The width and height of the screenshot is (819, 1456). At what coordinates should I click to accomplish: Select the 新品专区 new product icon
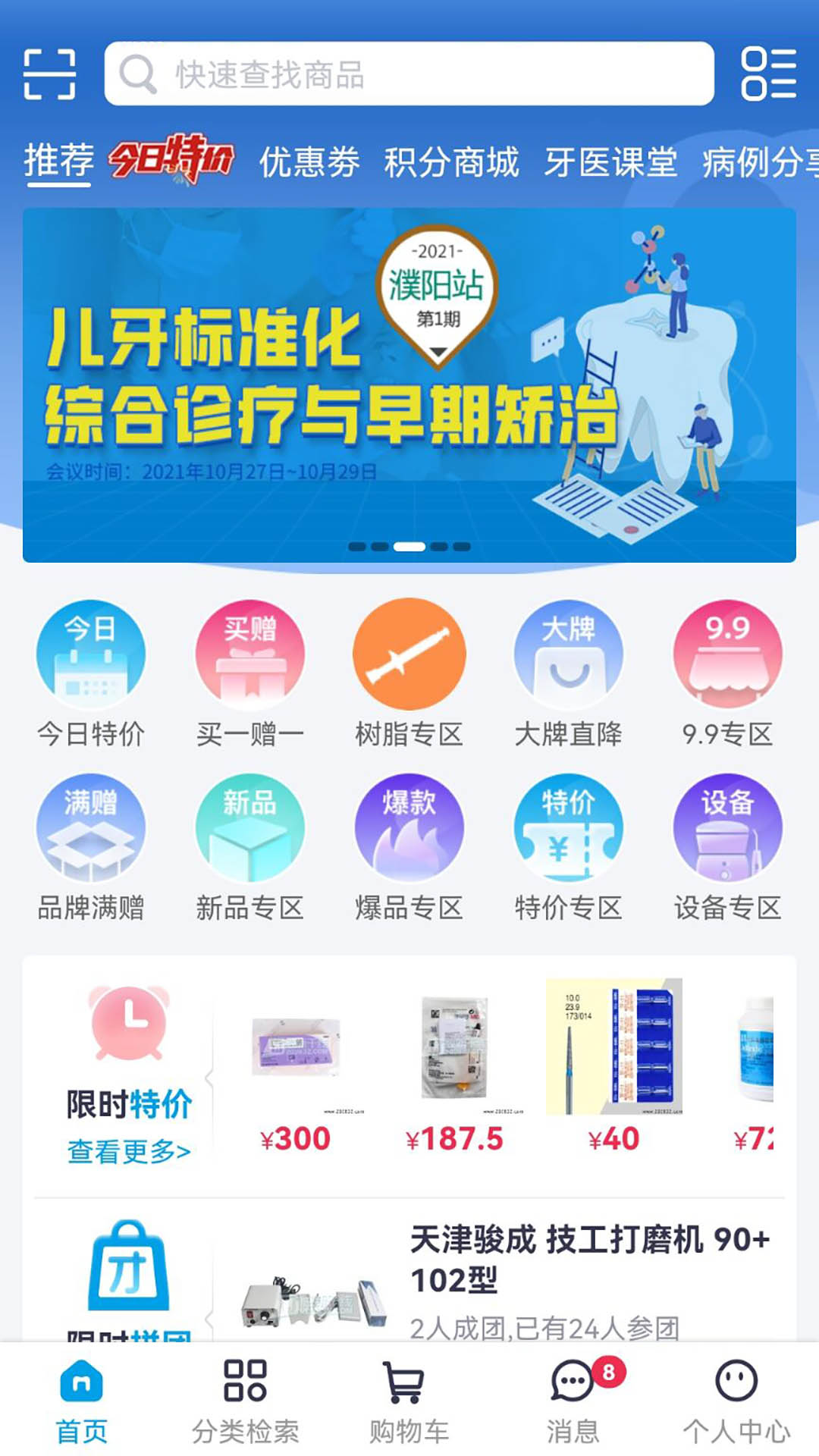pyautogui.click(x=249, y=829)
